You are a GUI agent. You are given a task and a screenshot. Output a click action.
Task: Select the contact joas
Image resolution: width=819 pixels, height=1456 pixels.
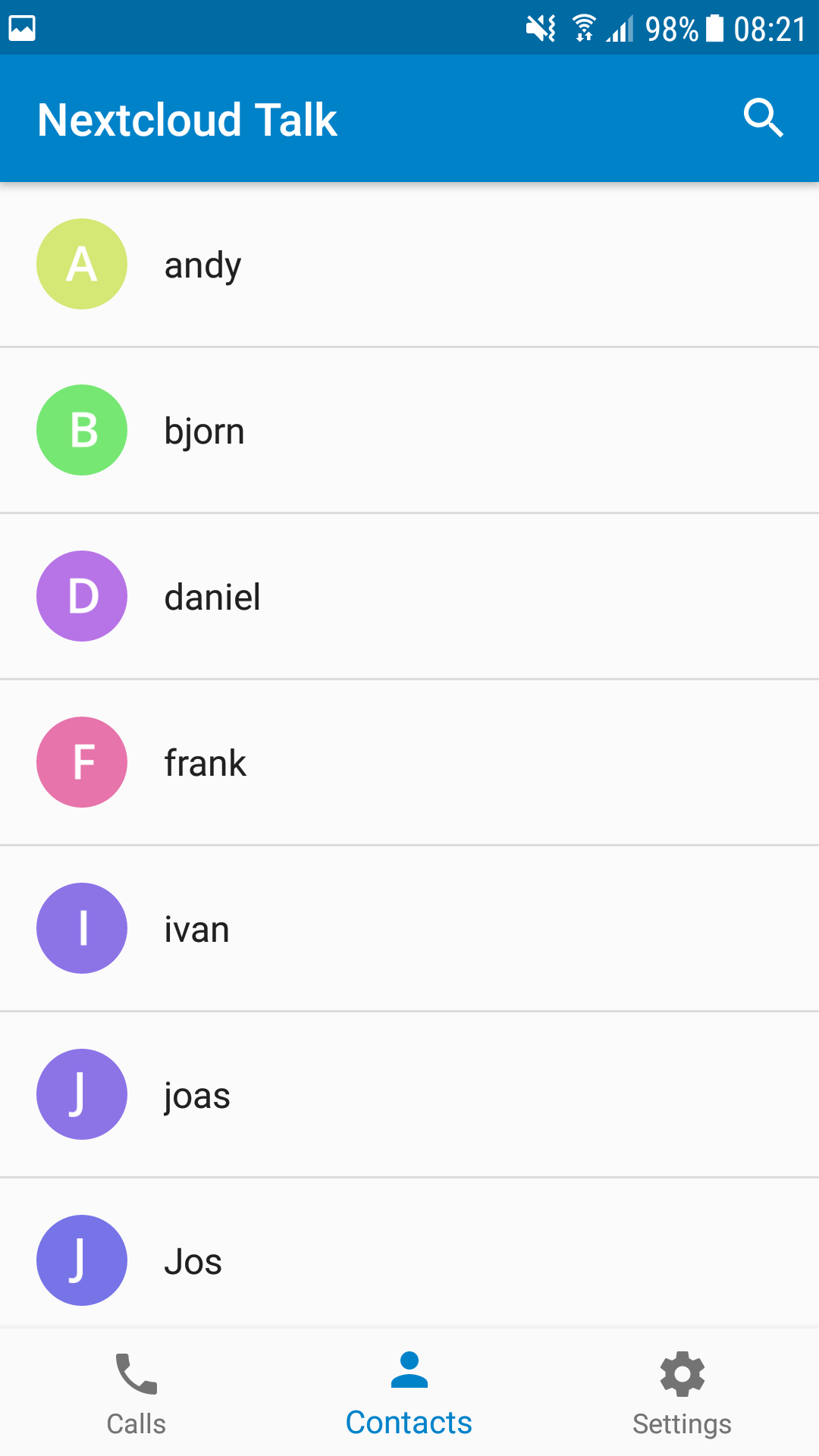tap(409, 1095)
